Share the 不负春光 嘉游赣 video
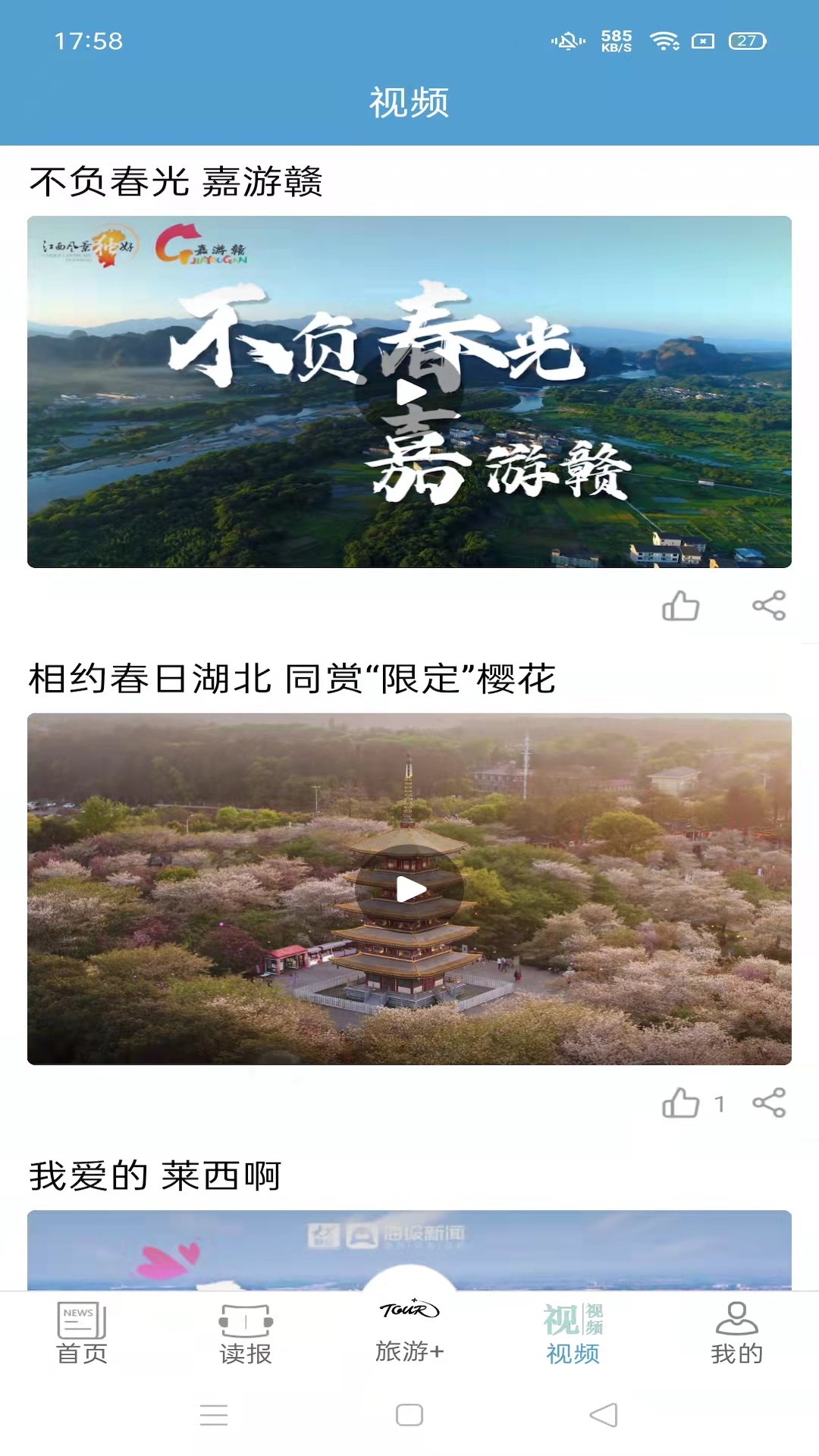The height and width of the screenshot is (1456, 819). click(x=769, y=606)
